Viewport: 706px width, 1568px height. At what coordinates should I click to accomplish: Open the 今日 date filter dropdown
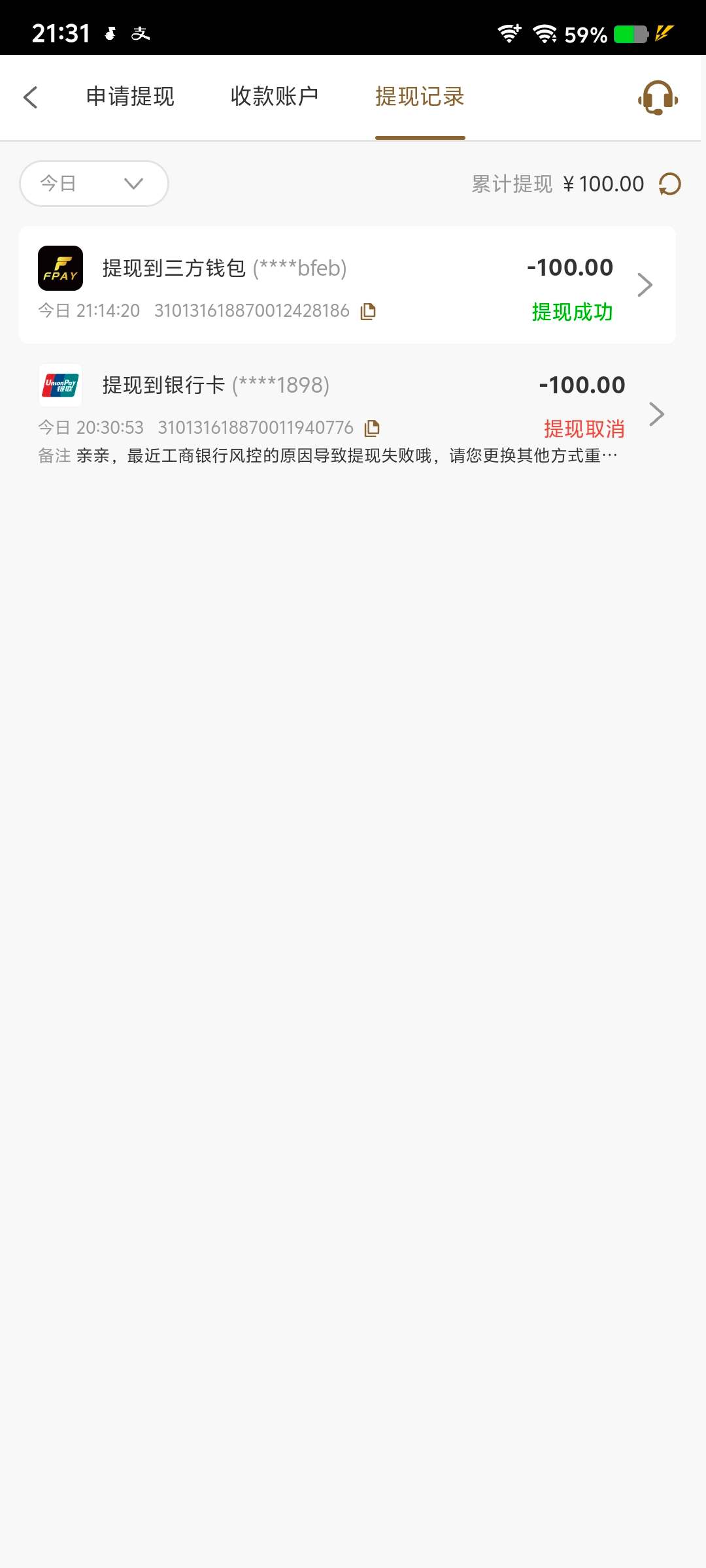93,184
